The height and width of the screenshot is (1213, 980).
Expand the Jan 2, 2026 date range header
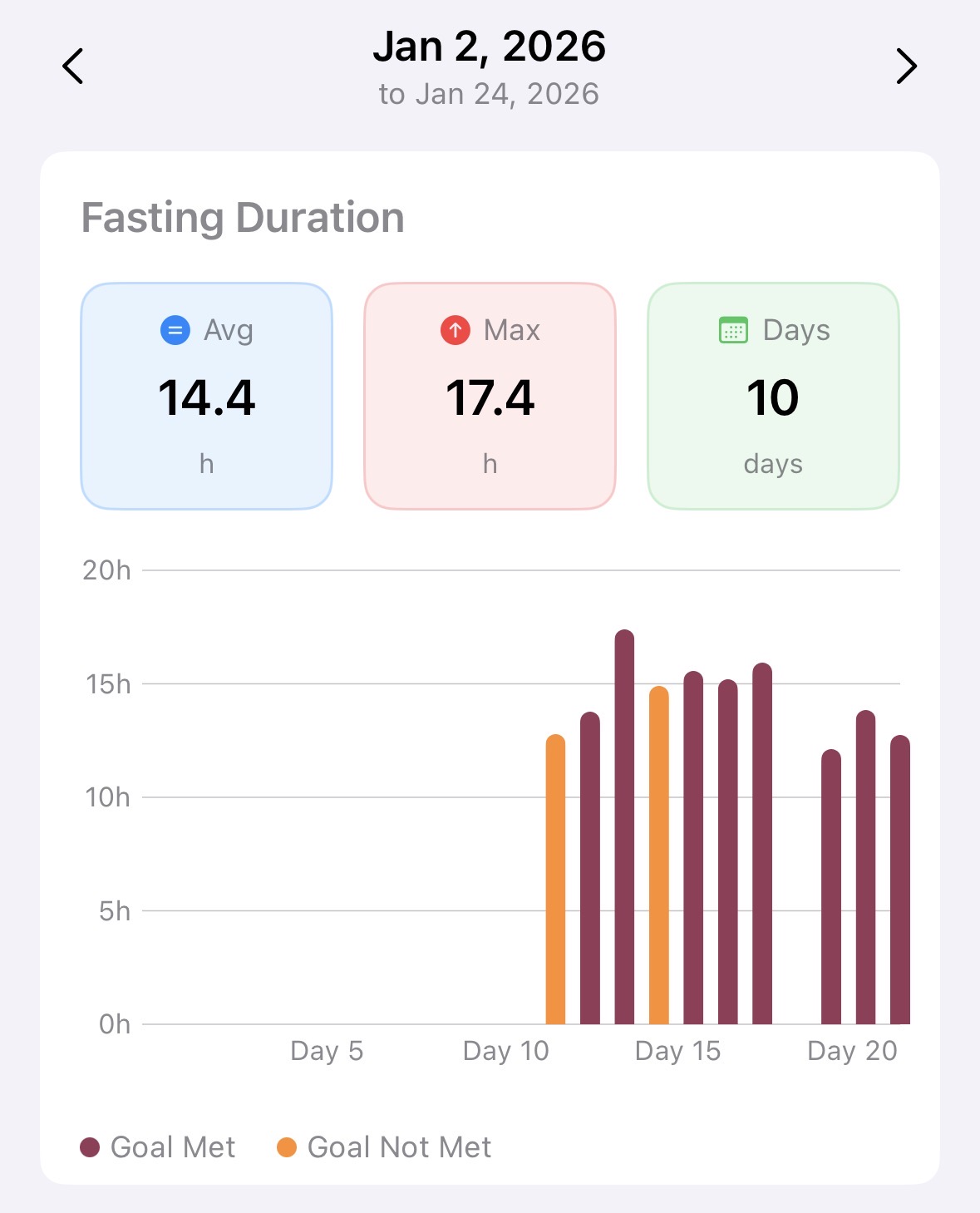(490, 47)
